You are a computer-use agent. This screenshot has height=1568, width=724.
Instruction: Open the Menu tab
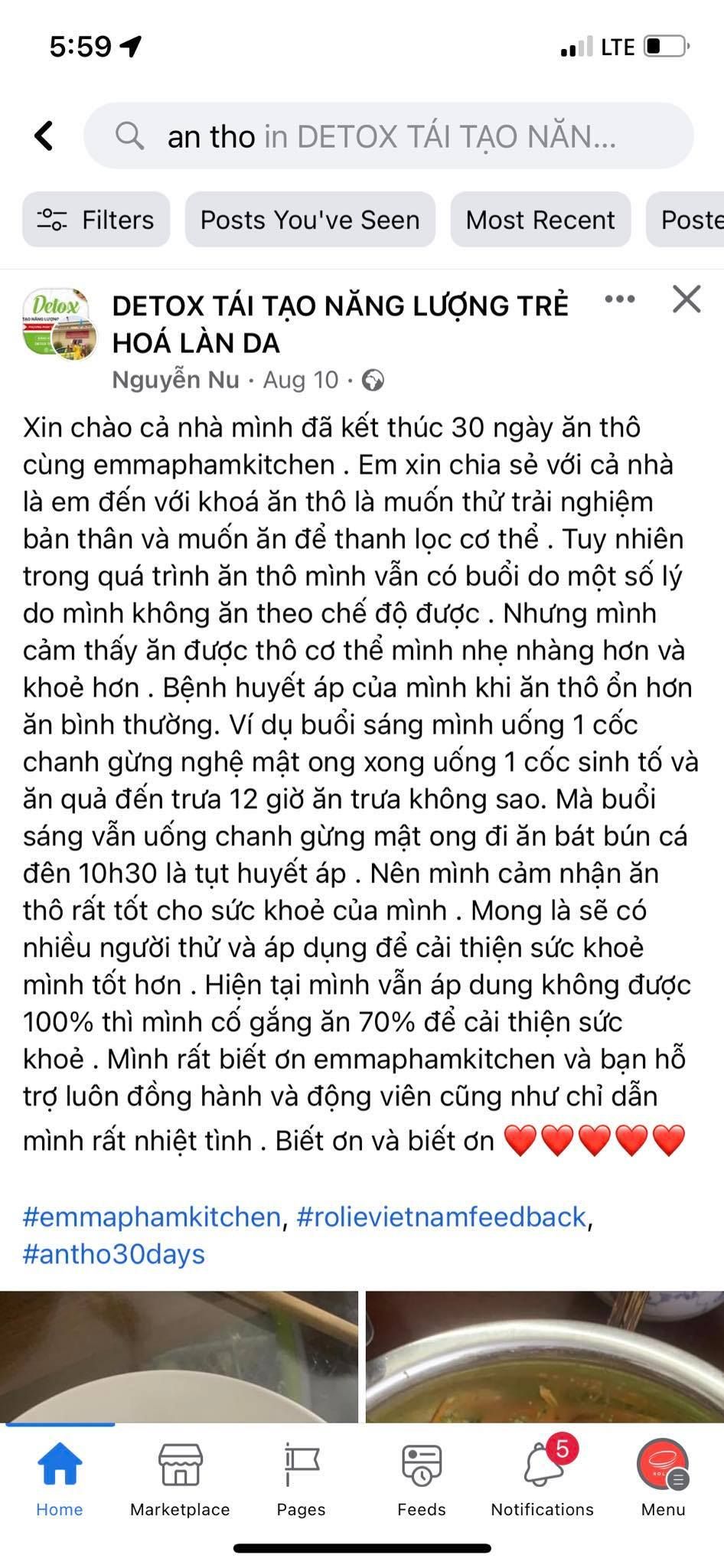click(663, 1478)
